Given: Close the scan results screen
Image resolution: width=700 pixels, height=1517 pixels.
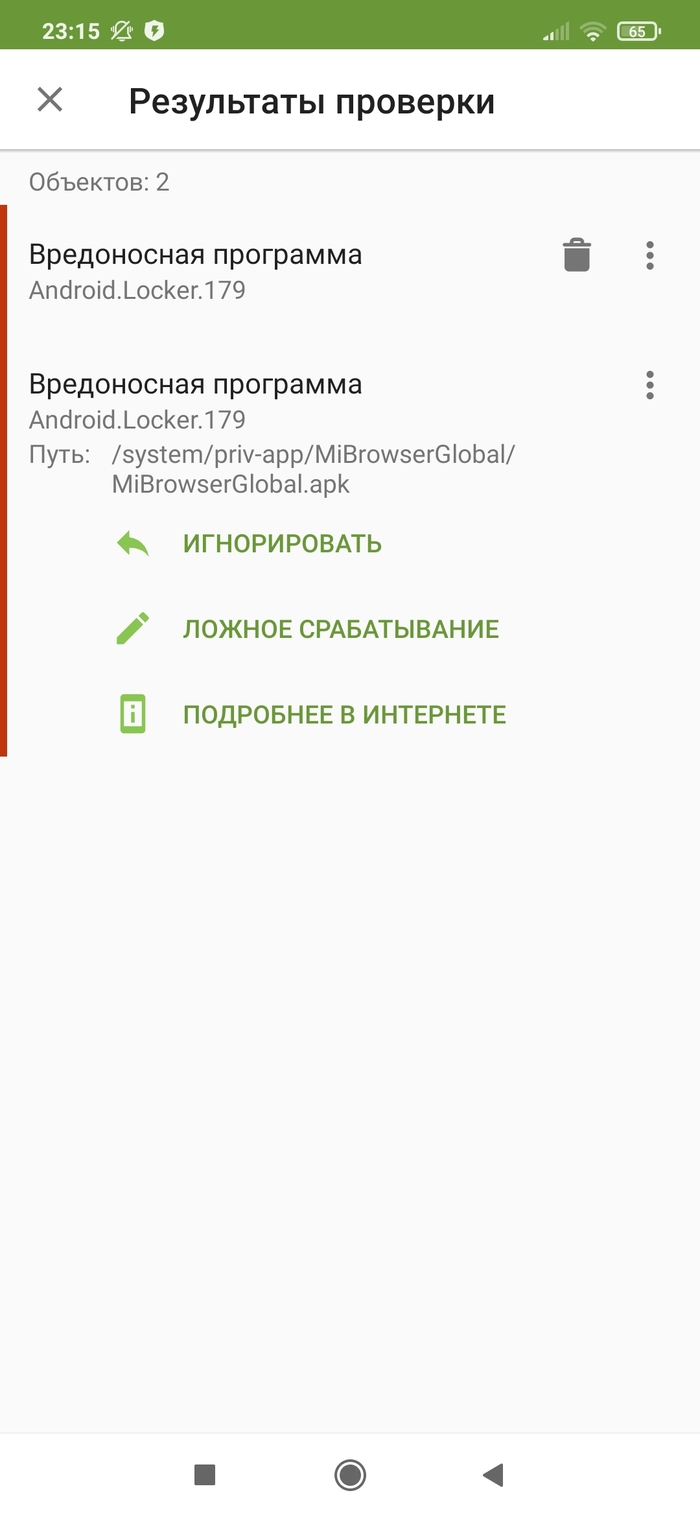Looking at the screenshot, I should click(49, 100).
